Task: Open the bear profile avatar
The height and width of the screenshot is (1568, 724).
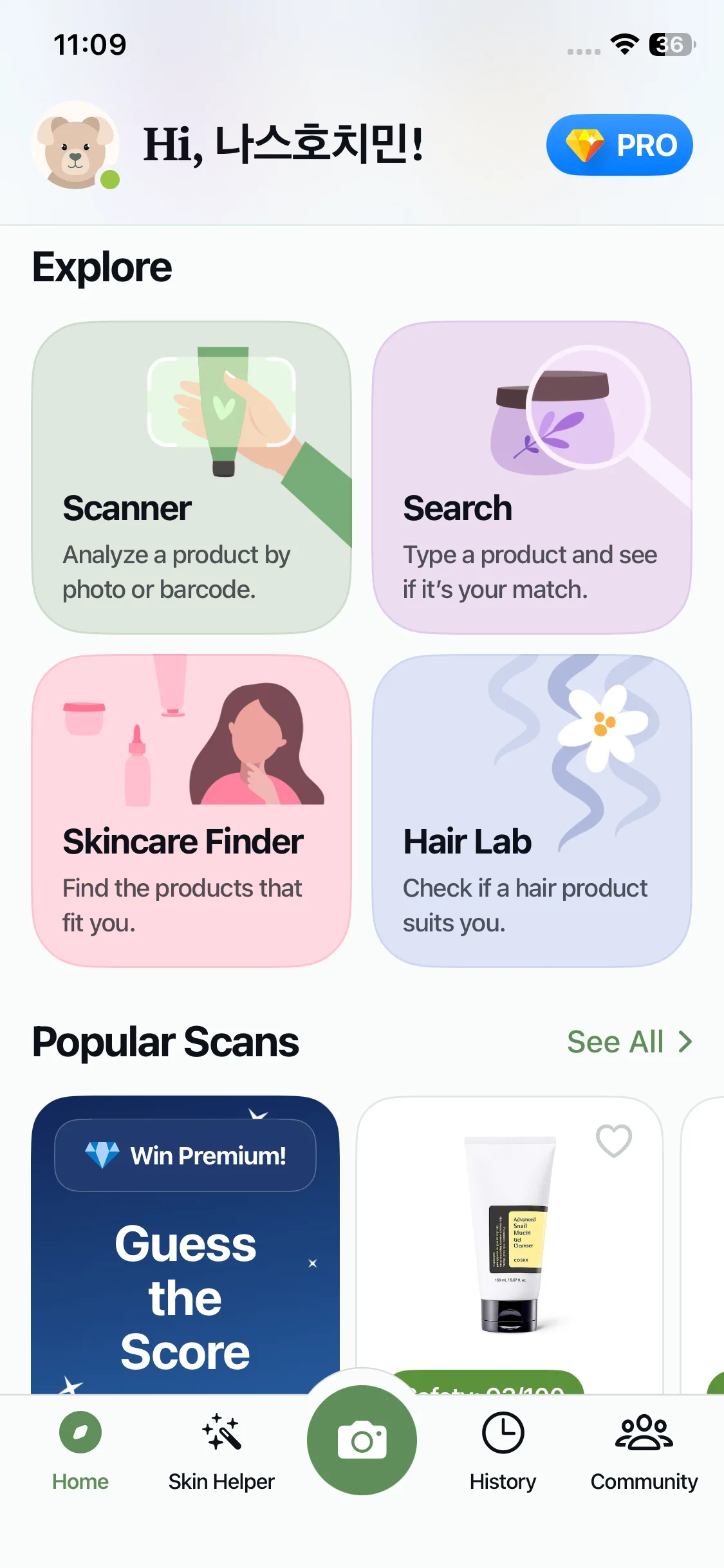Action: pos(75,145)
